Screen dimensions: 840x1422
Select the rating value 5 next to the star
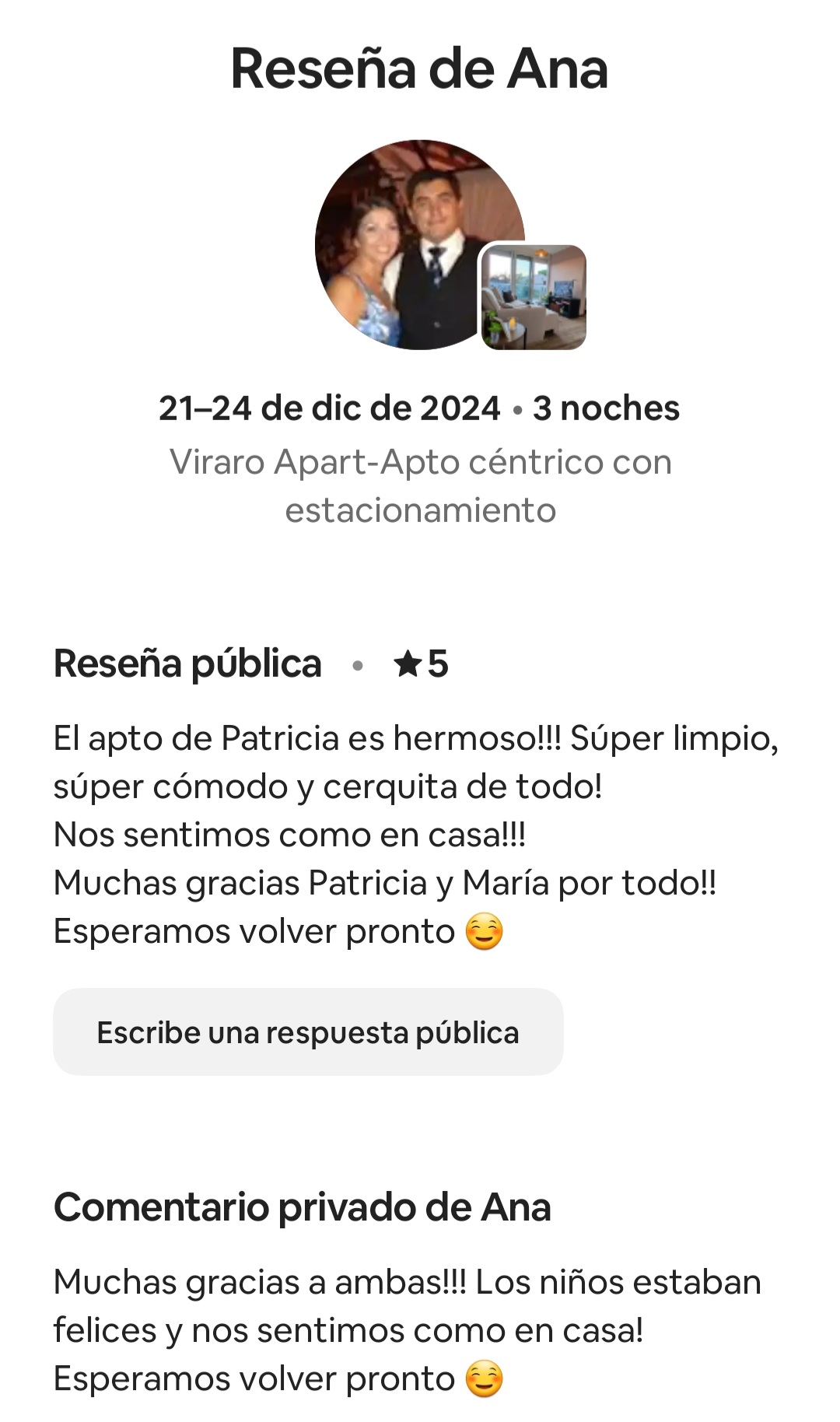point(439,665)
